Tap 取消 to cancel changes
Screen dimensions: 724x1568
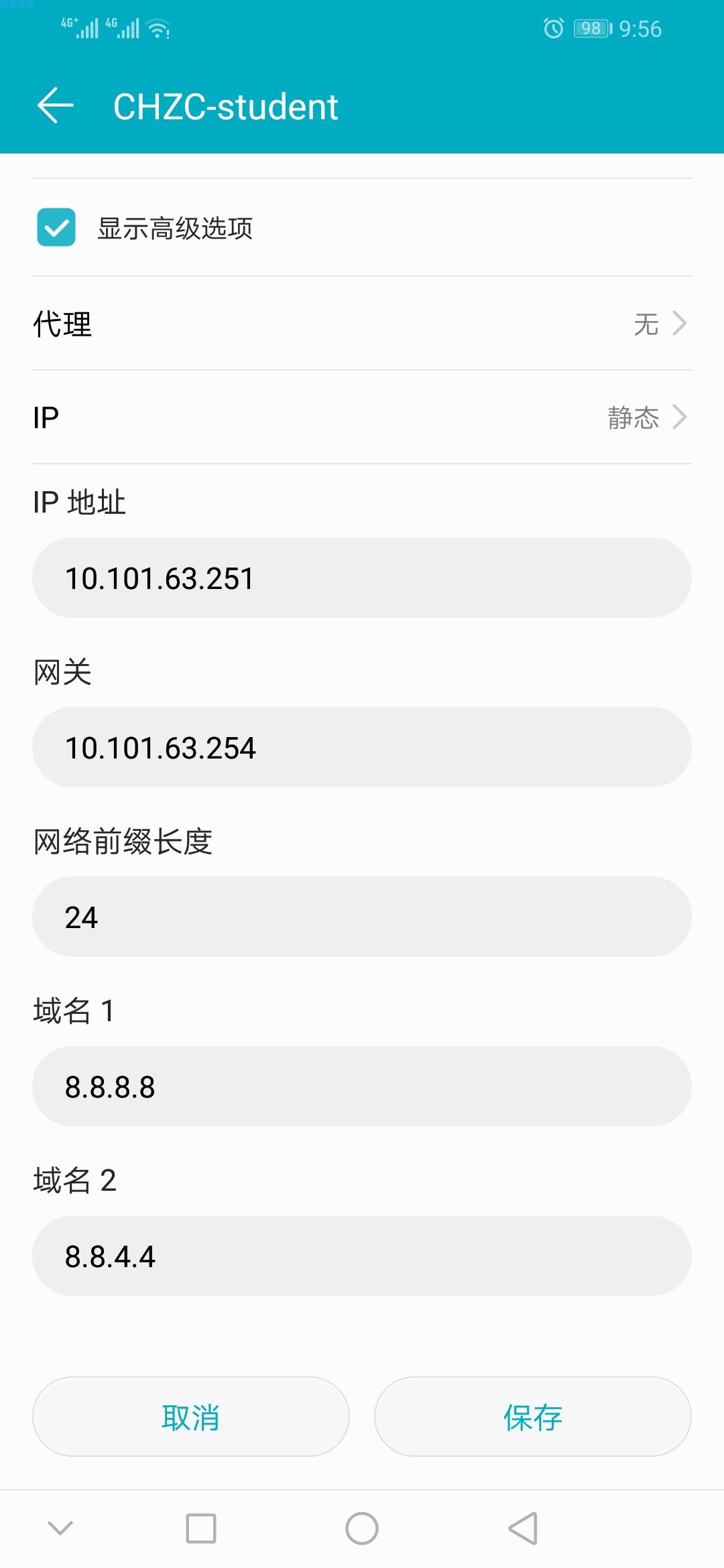[191, 1417]
